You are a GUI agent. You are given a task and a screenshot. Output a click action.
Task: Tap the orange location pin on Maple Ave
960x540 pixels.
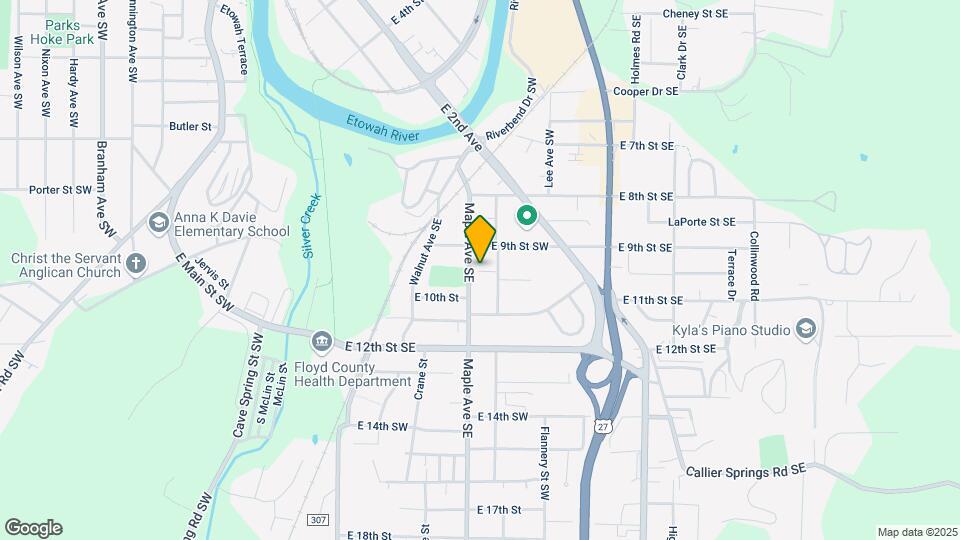tap(481, 239)
